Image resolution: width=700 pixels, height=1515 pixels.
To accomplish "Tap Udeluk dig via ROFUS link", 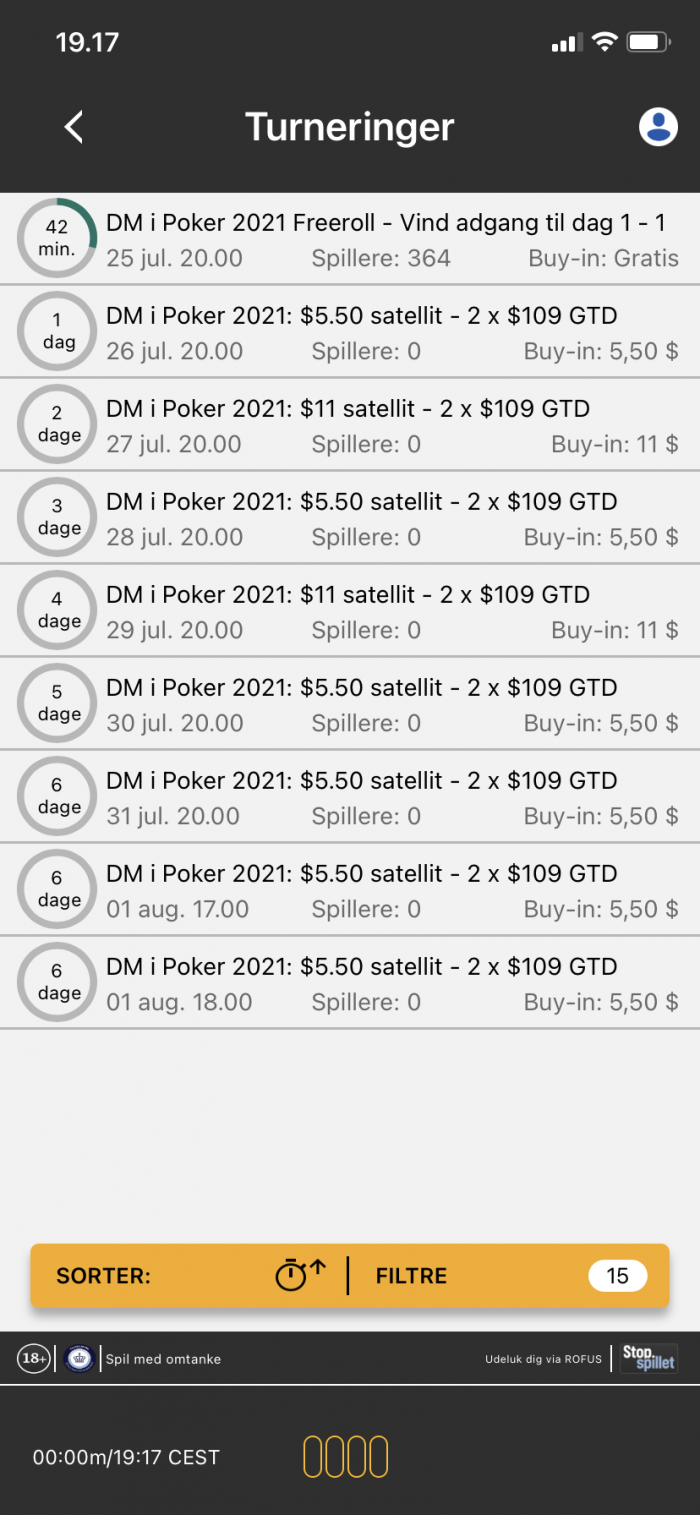I will (x=543, y=1359).
